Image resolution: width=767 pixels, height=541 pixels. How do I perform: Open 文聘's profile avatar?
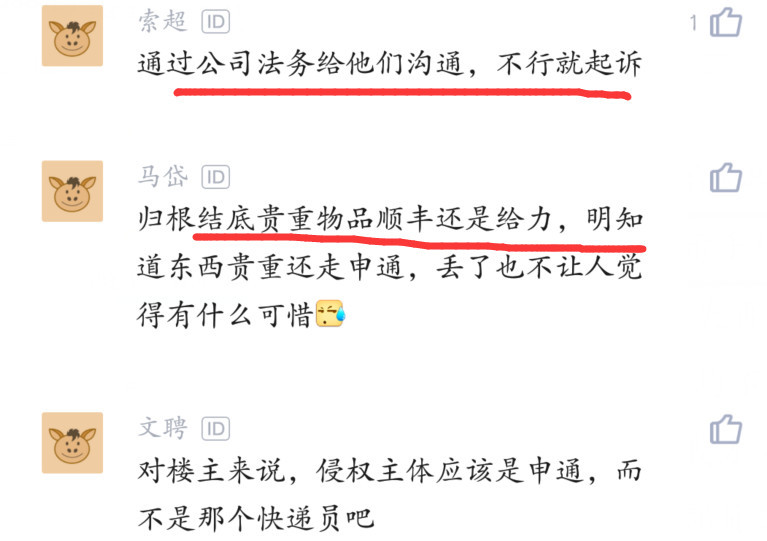point(72,443)
